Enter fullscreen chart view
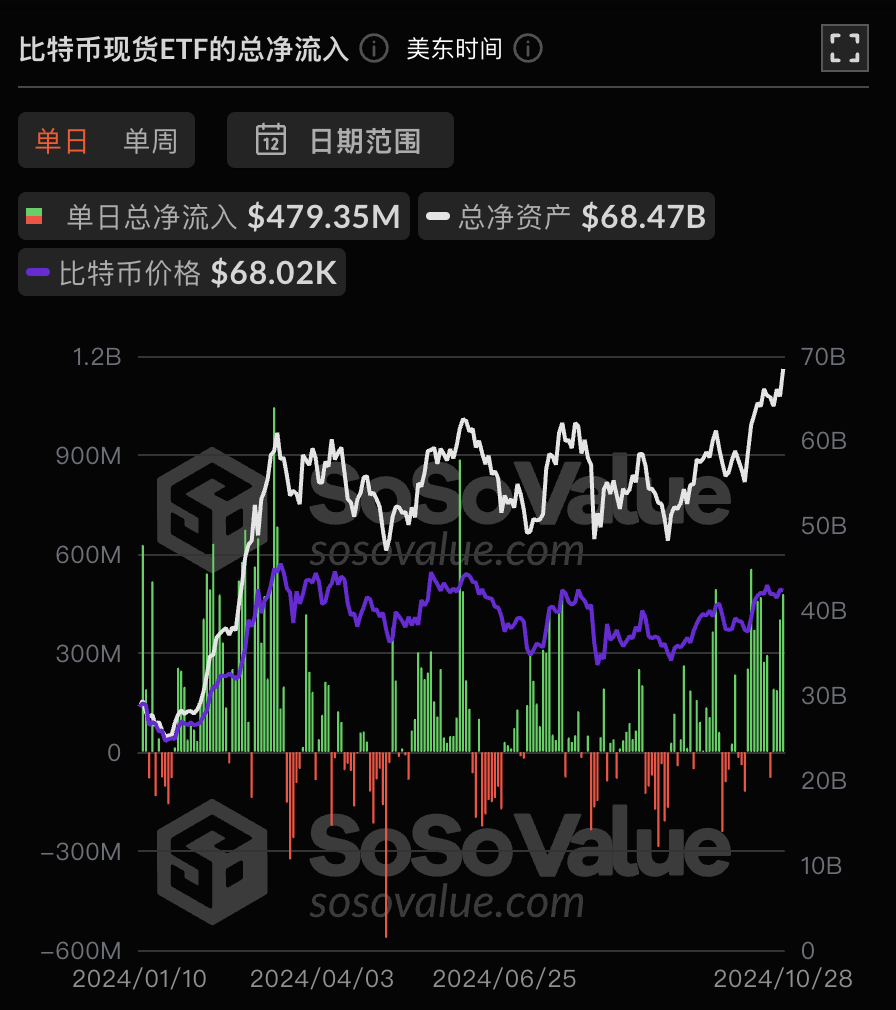This screenshot has width=896, height=1010. [844, 48]
